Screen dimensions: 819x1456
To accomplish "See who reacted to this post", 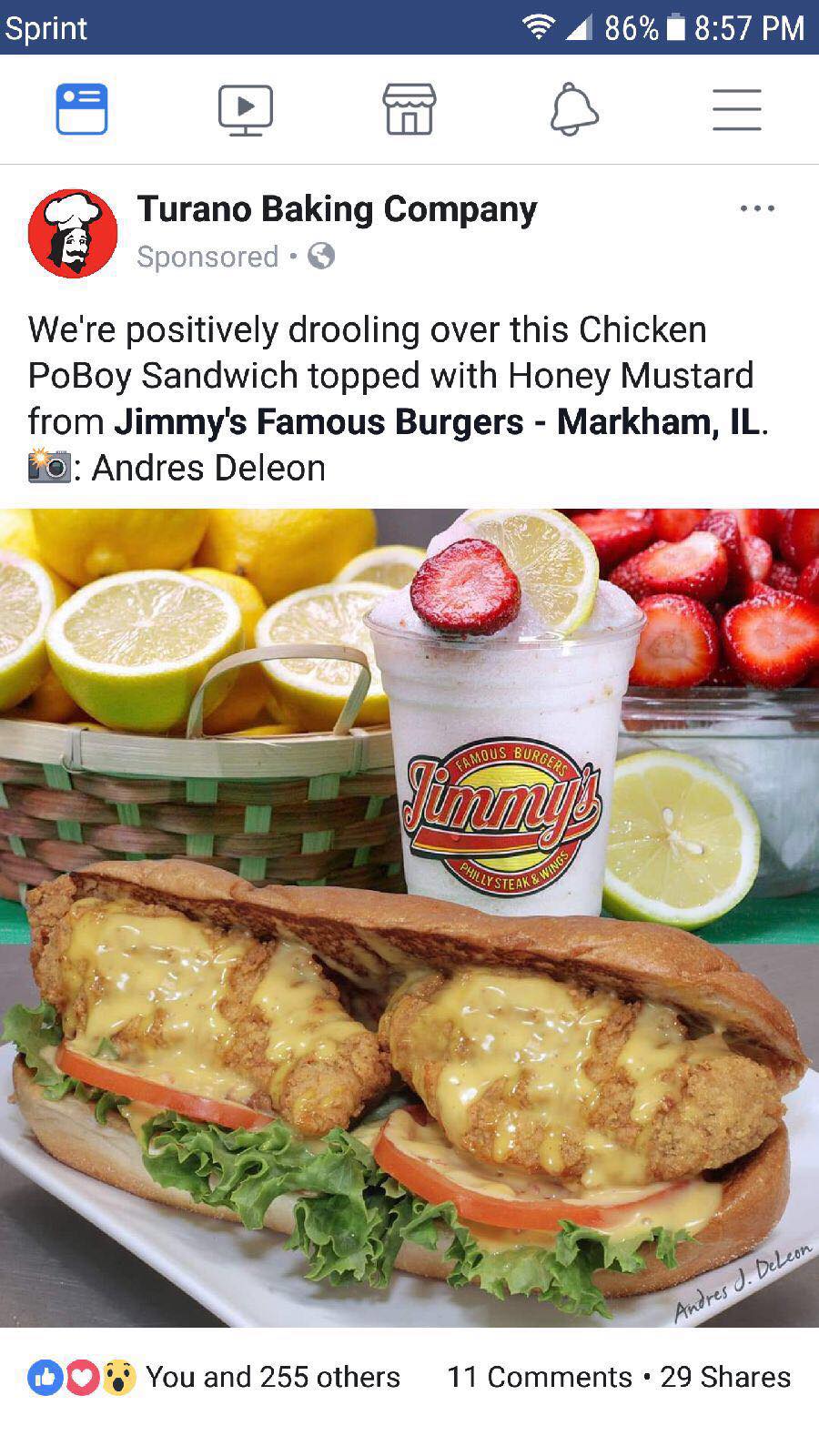I will pyautogui.click(x=215, y=1377).
